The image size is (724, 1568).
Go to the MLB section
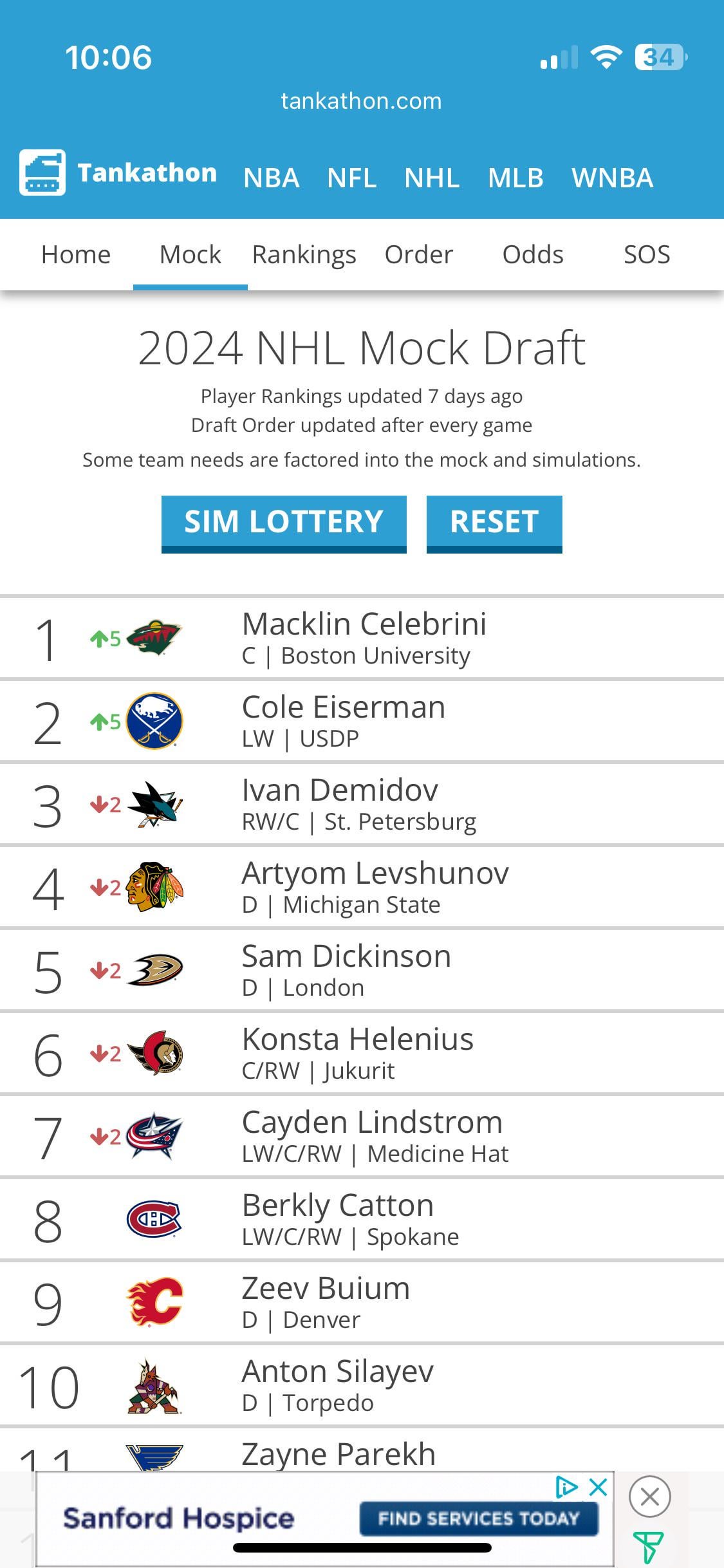(515, 178)
